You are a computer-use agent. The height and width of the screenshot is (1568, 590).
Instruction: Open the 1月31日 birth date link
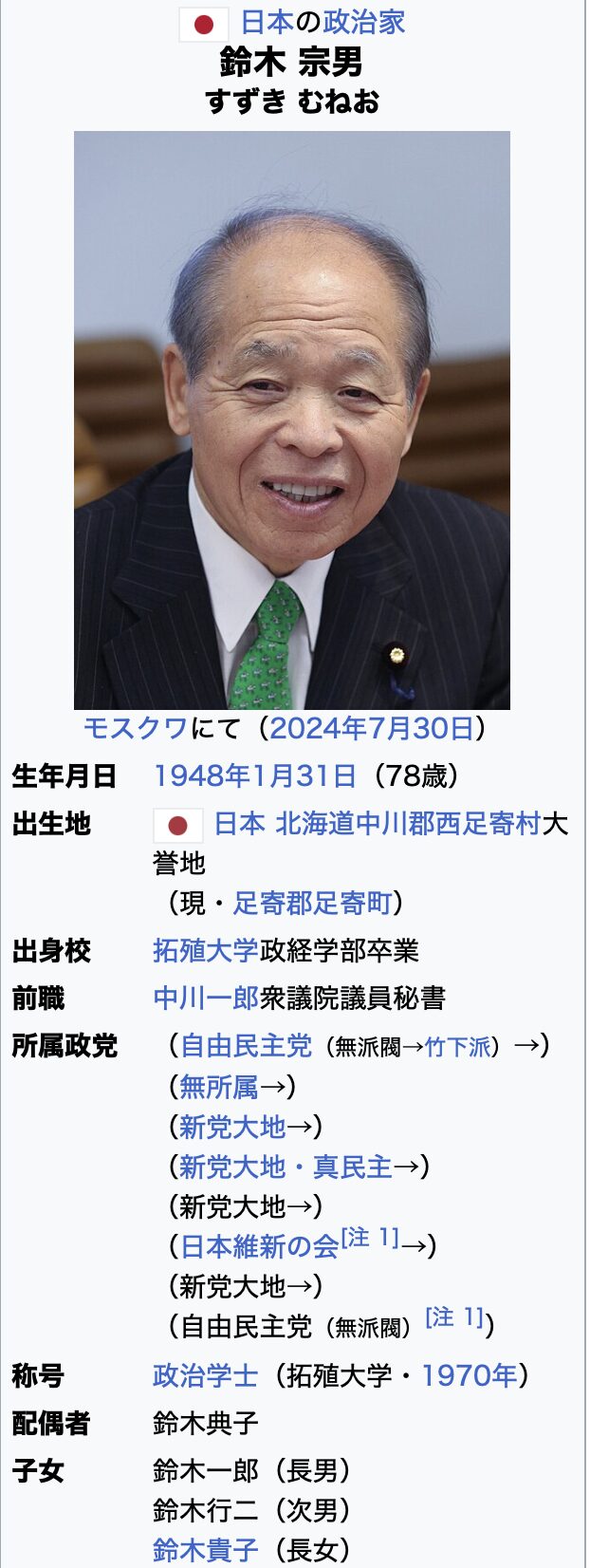[304, 775]
